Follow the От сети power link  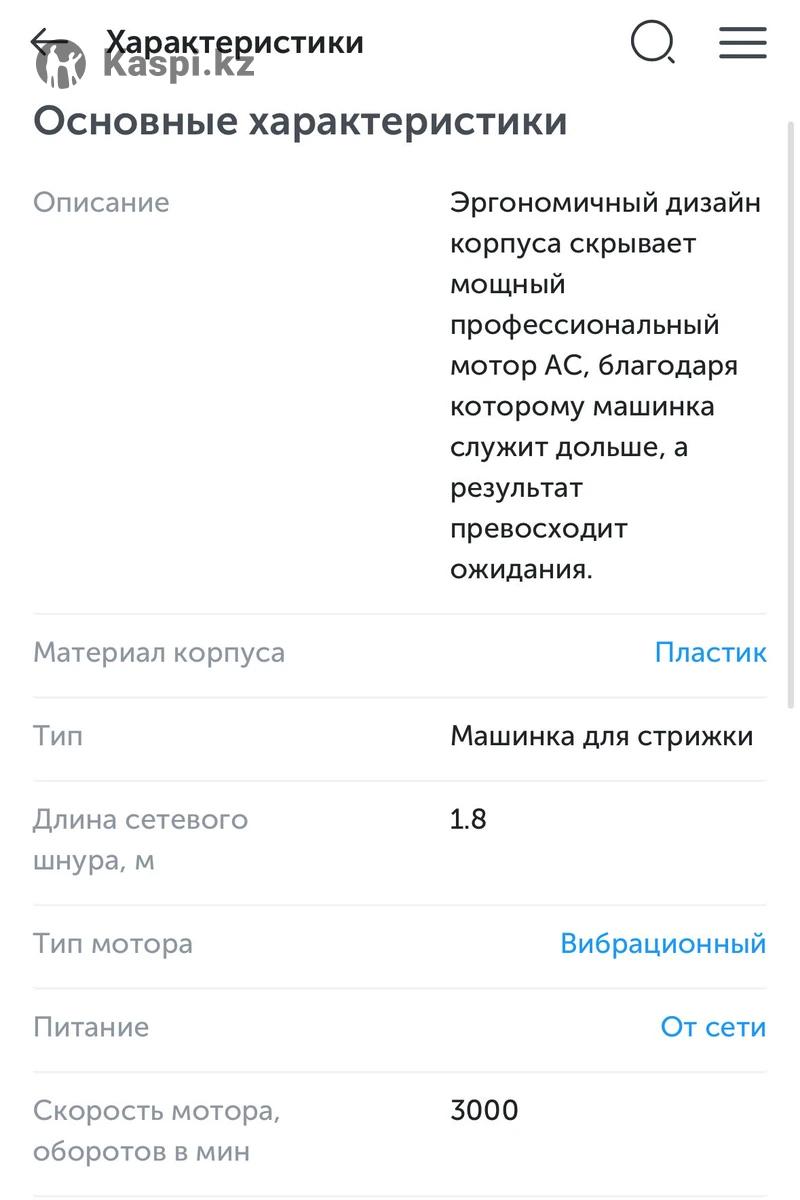pyautogui.click(x=713, y=1027)
